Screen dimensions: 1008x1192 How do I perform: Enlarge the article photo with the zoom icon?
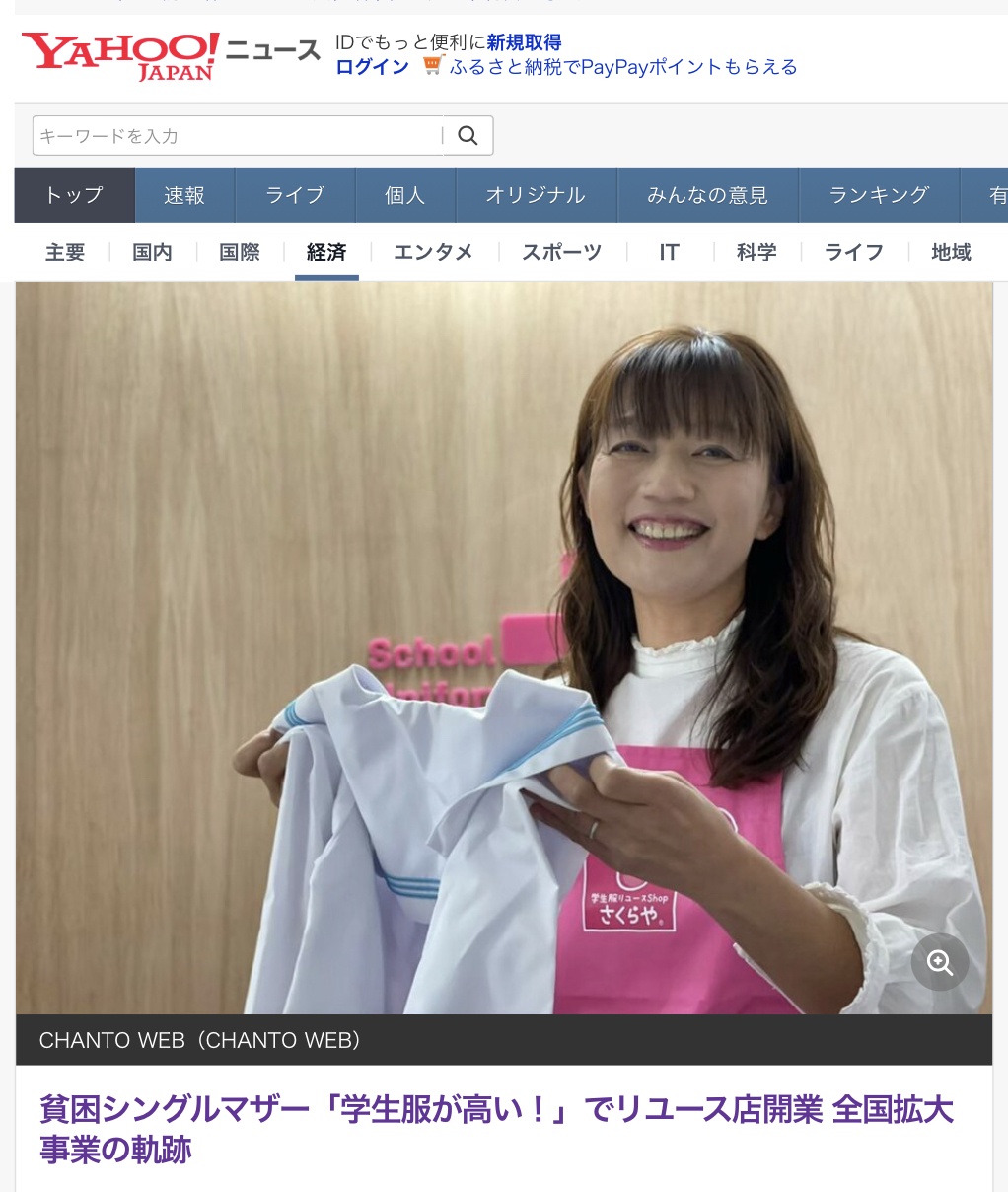[939, 962]
